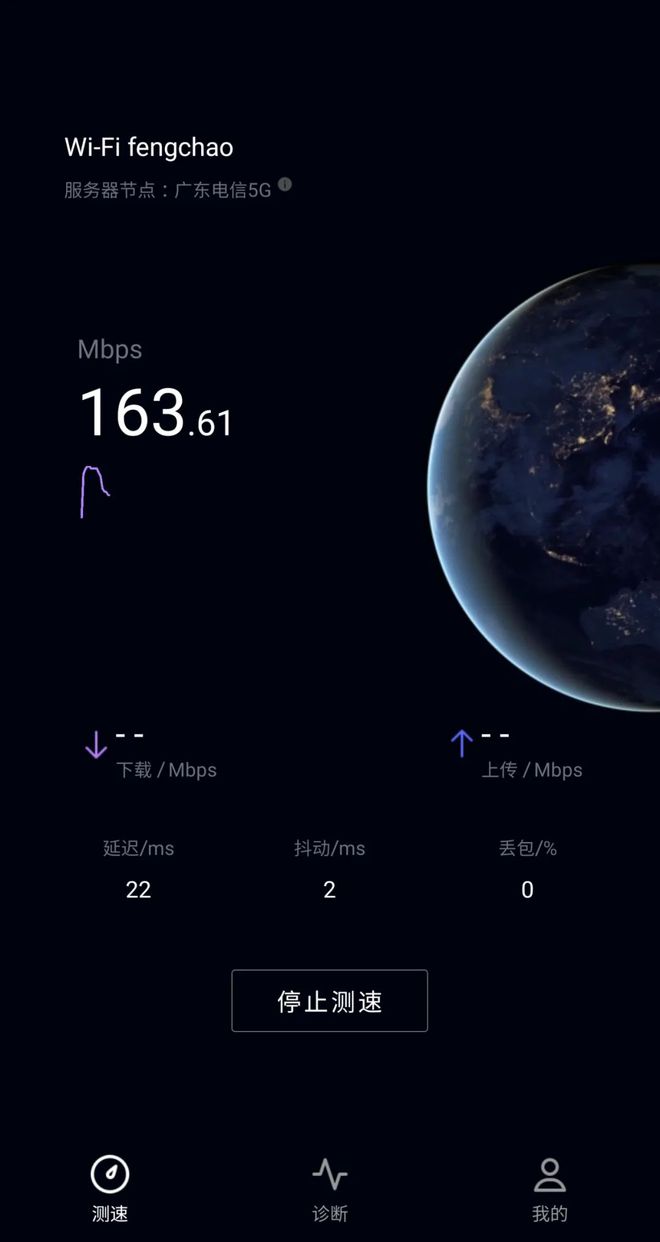Tap the 停止测速 button
This screenshot has width=660, height=1242.
tap(329, 1001)
